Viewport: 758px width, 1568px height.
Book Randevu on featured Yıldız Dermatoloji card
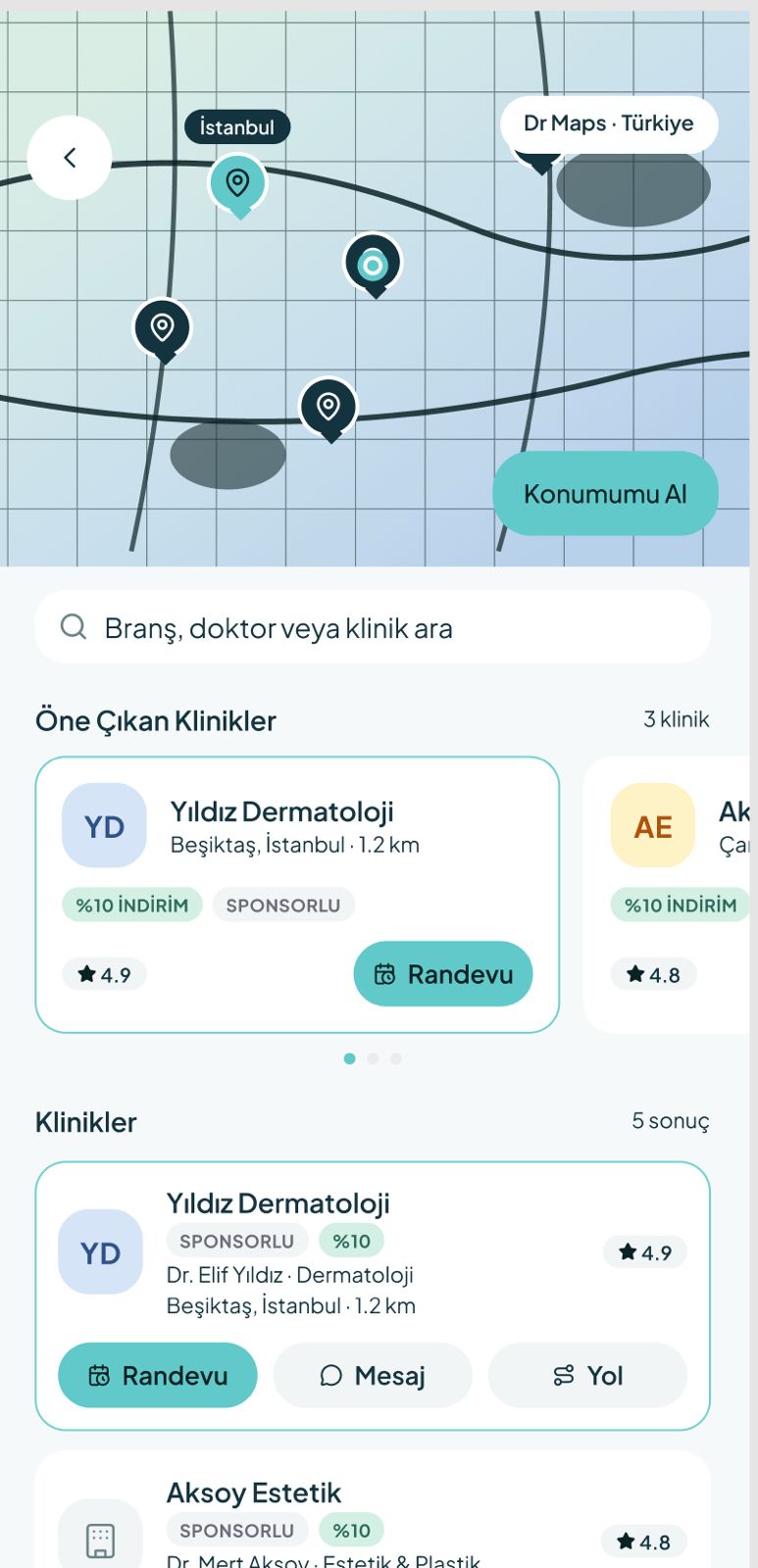coord(443,974)
